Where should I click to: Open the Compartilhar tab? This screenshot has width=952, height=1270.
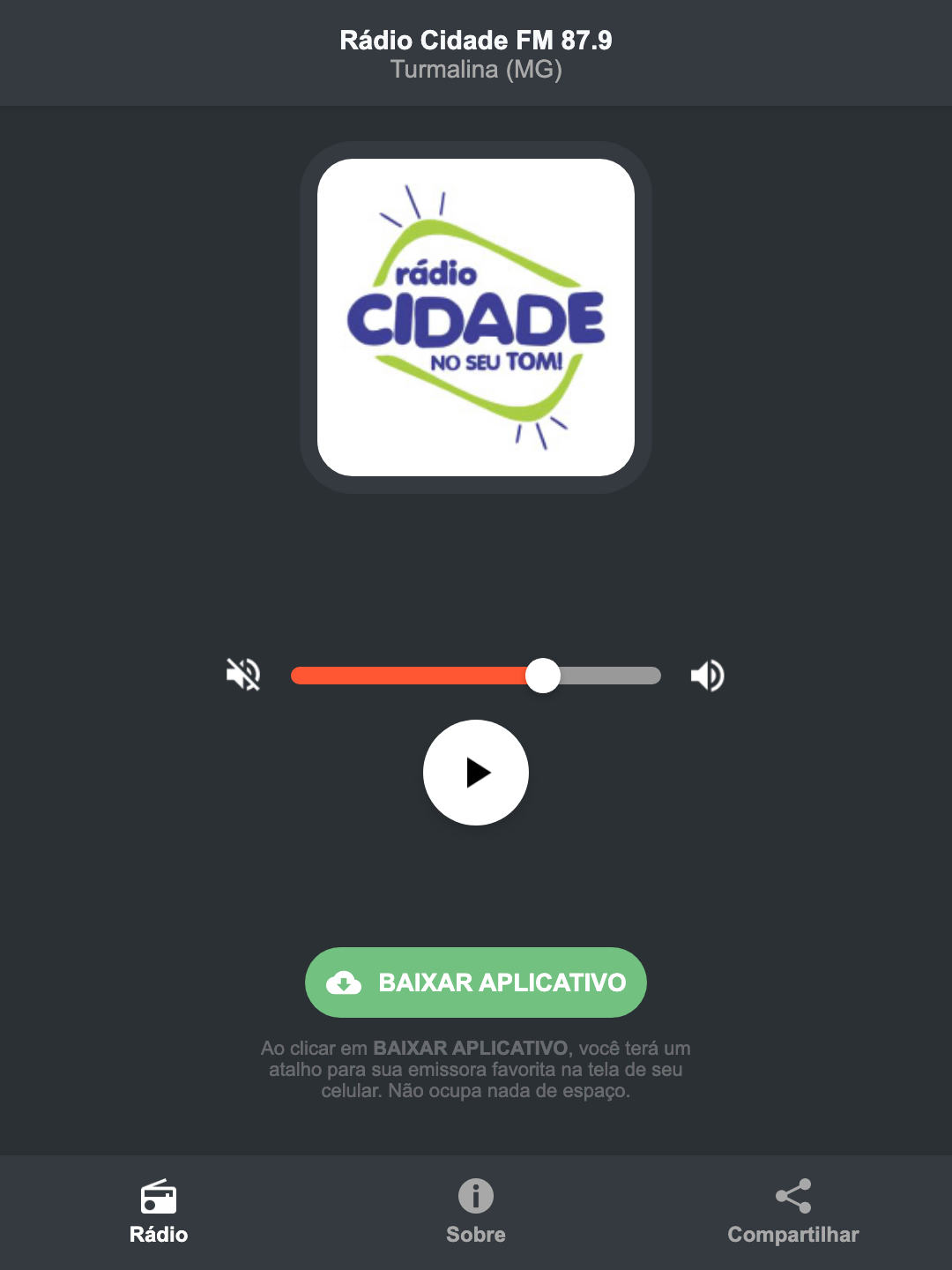pyautogui.click(x=792, y=1213)
